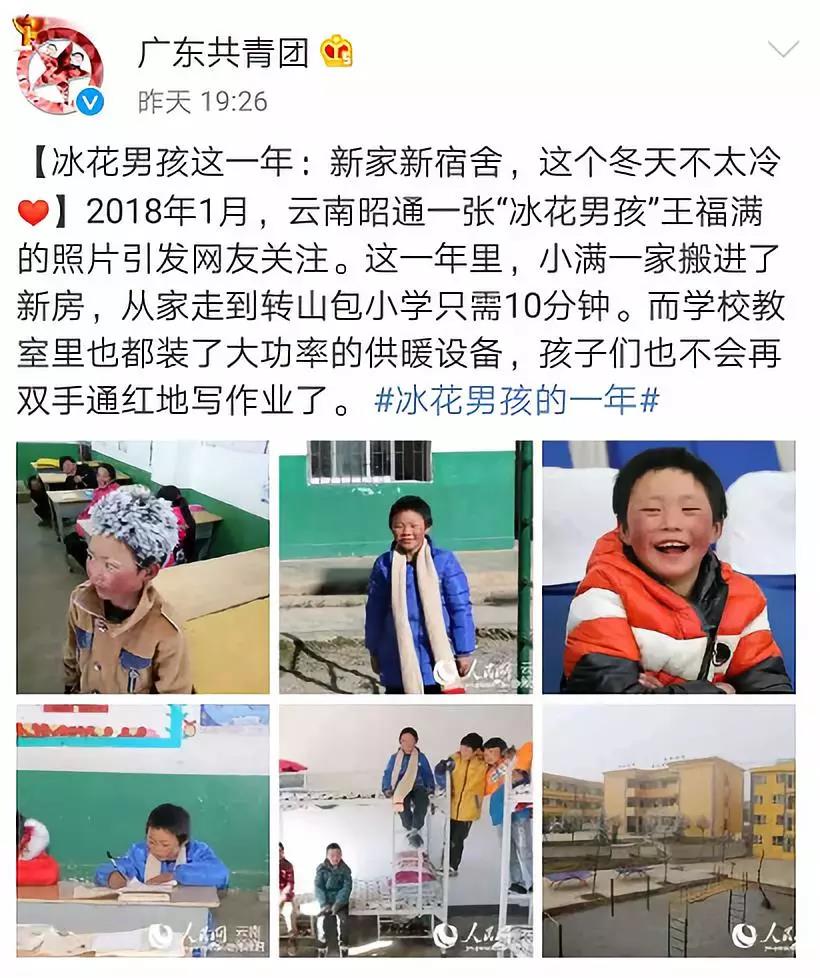Open the 广东共青团 account name
The height and width of the screenshot is (978, 820).
tap(224, 52)
